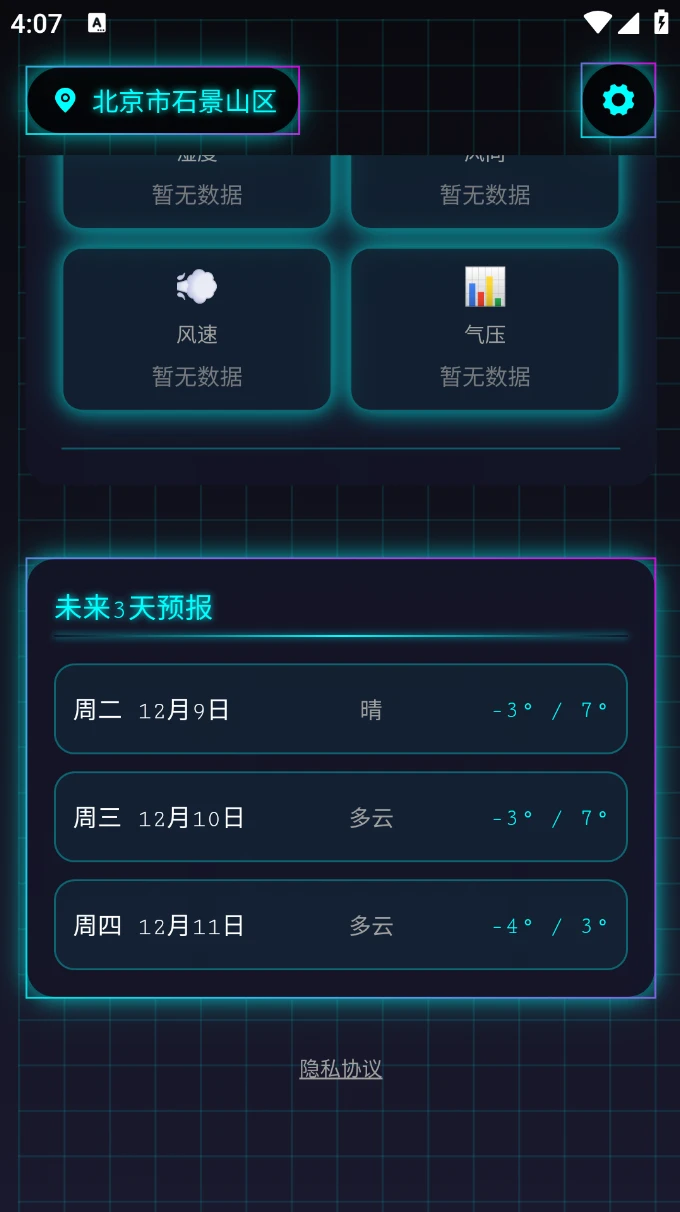Open the 隐私协议 link

(x=341, y=1069)
